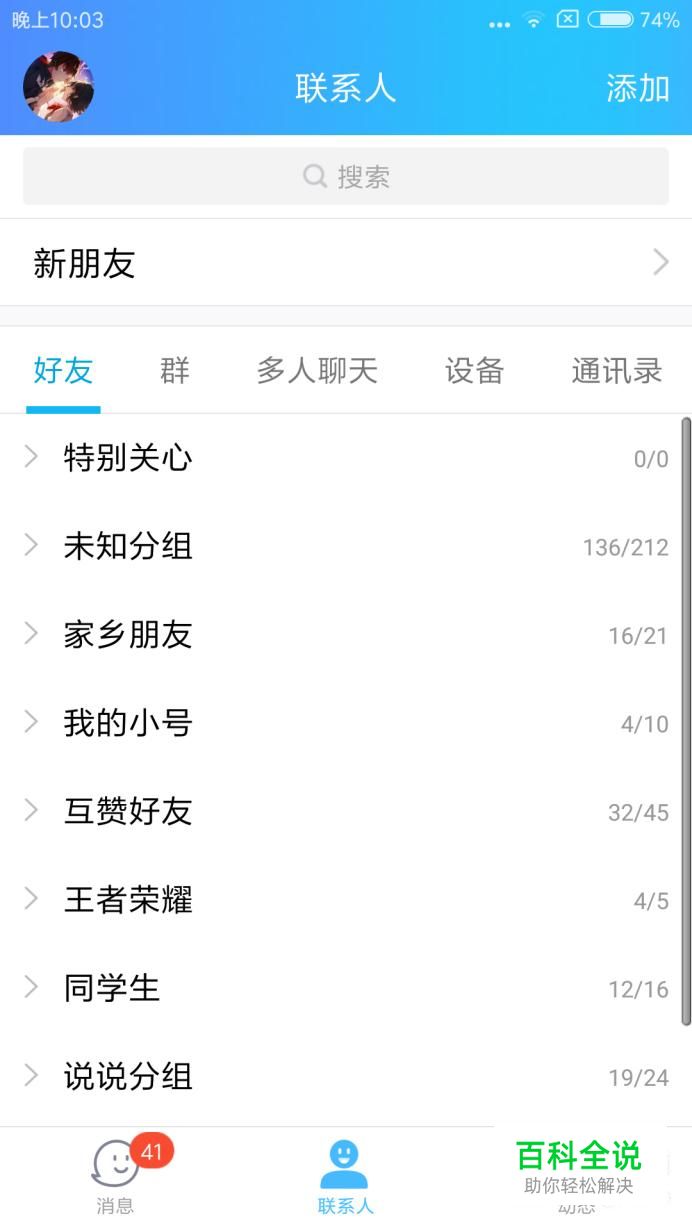This screenshot has height=1230, width=692.
Task: Tap 添加 to add a contact
Action: click(637, 88)
